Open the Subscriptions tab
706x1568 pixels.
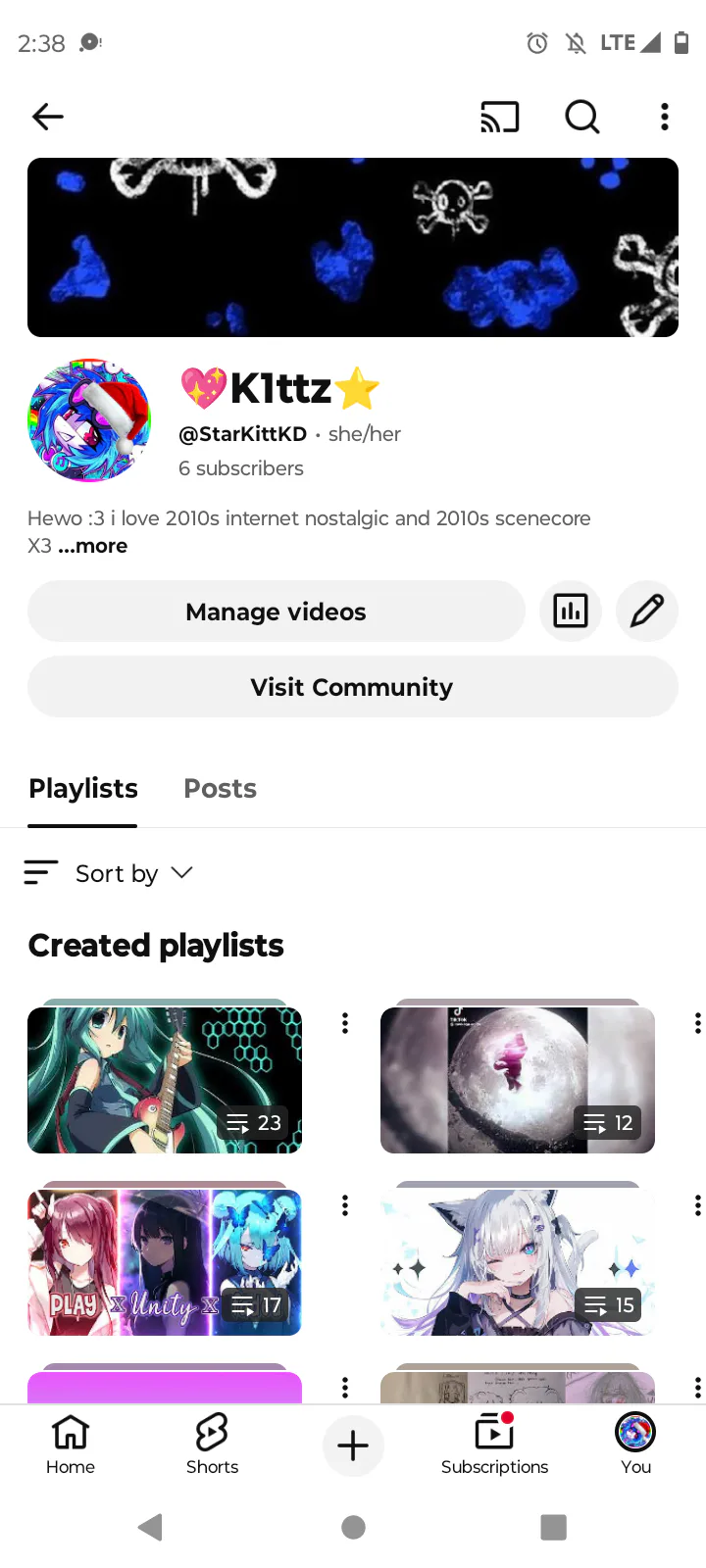pos(494,1445)
